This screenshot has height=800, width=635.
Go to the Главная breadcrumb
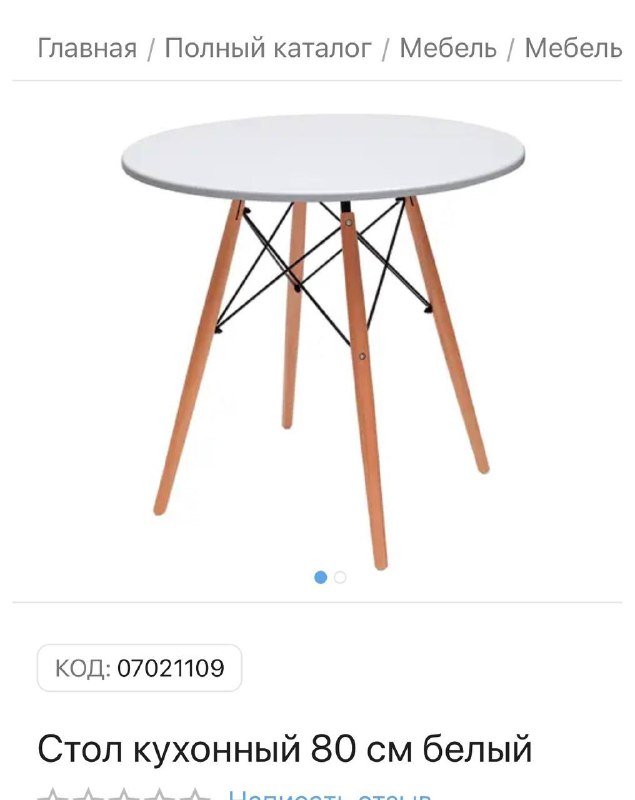coord(87,48)
